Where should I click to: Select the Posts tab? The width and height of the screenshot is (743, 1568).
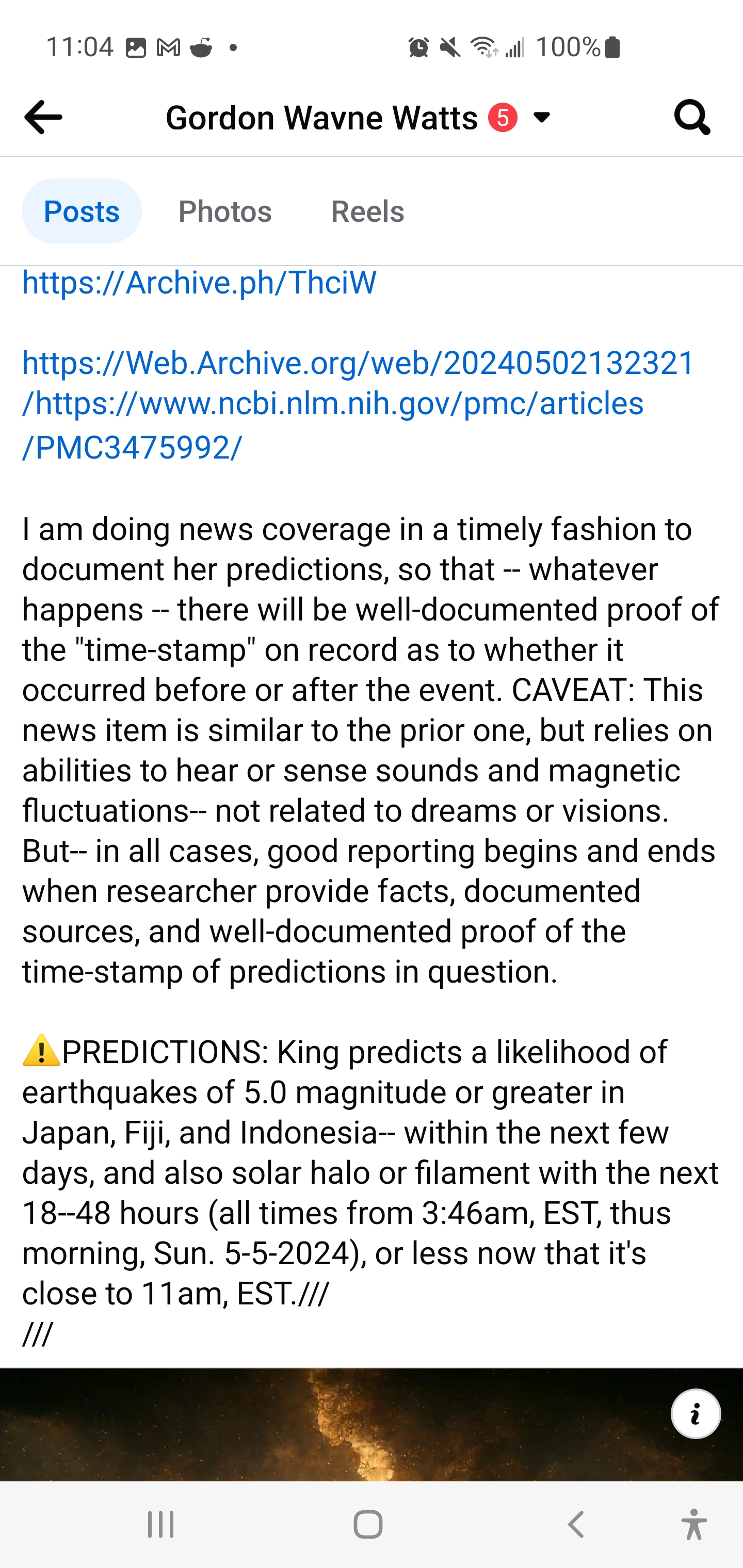click(82, 211)
